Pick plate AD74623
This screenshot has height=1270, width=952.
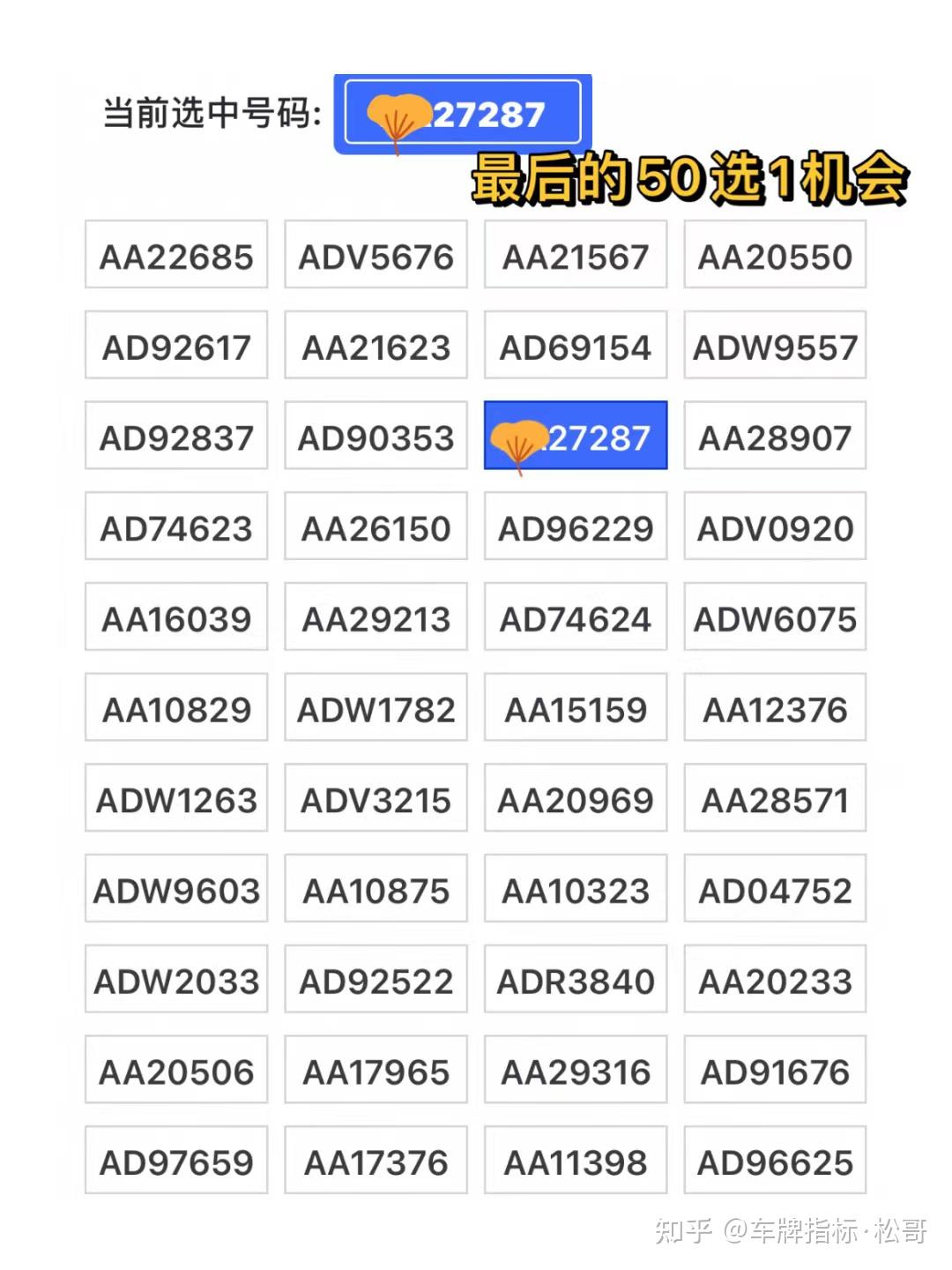click(x=175, y=527)
